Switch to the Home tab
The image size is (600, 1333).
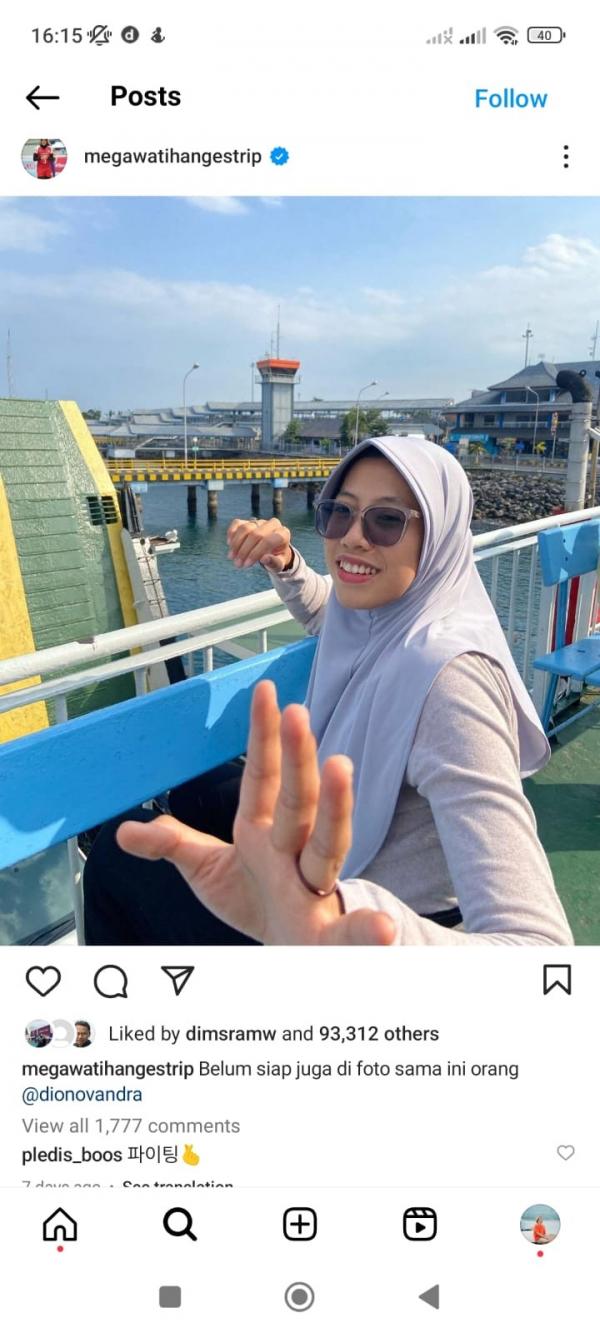[x=60, y=1224]
